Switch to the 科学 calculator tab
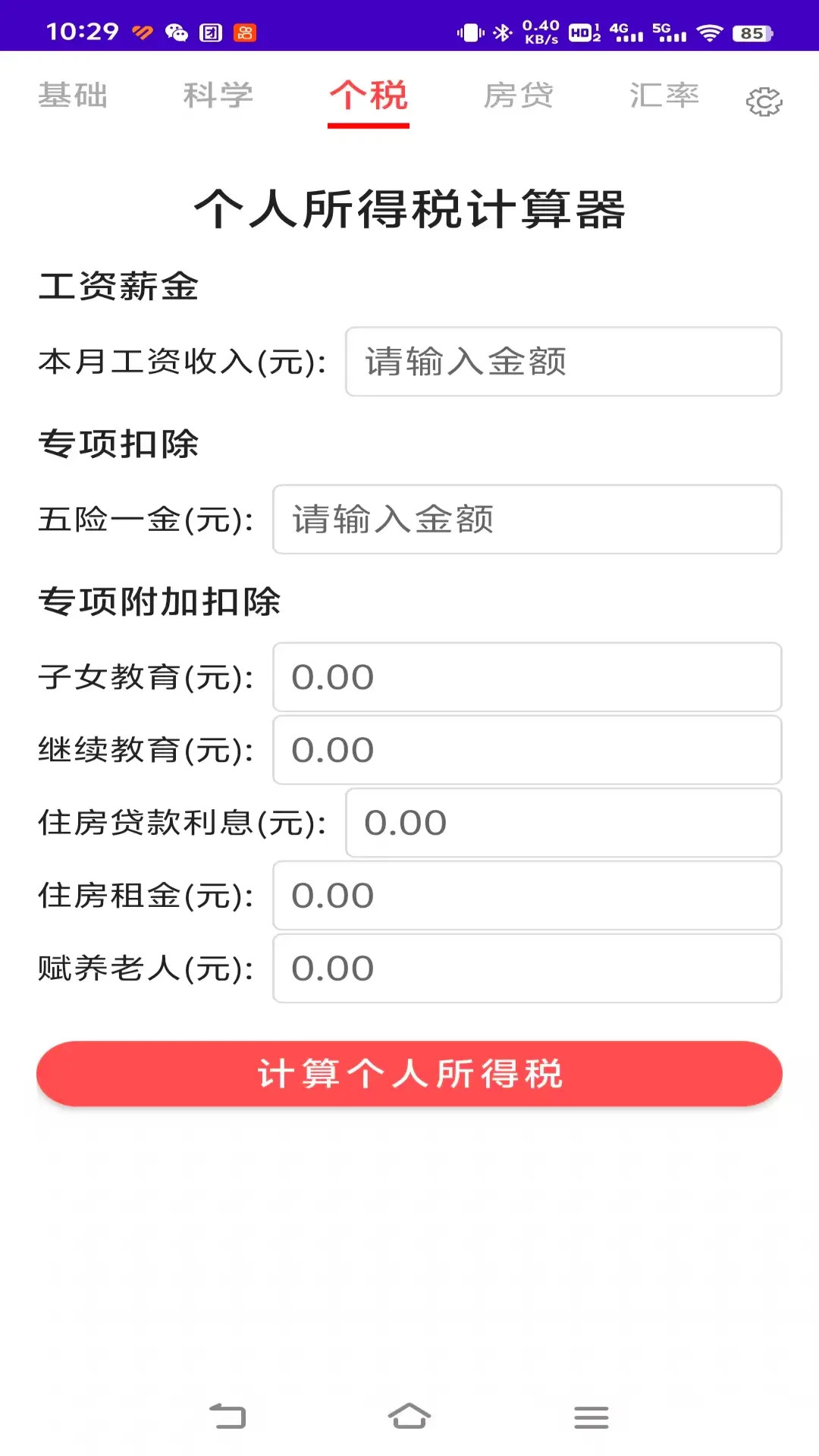This screenshot has width=819, height=1456. click(217, 96)
